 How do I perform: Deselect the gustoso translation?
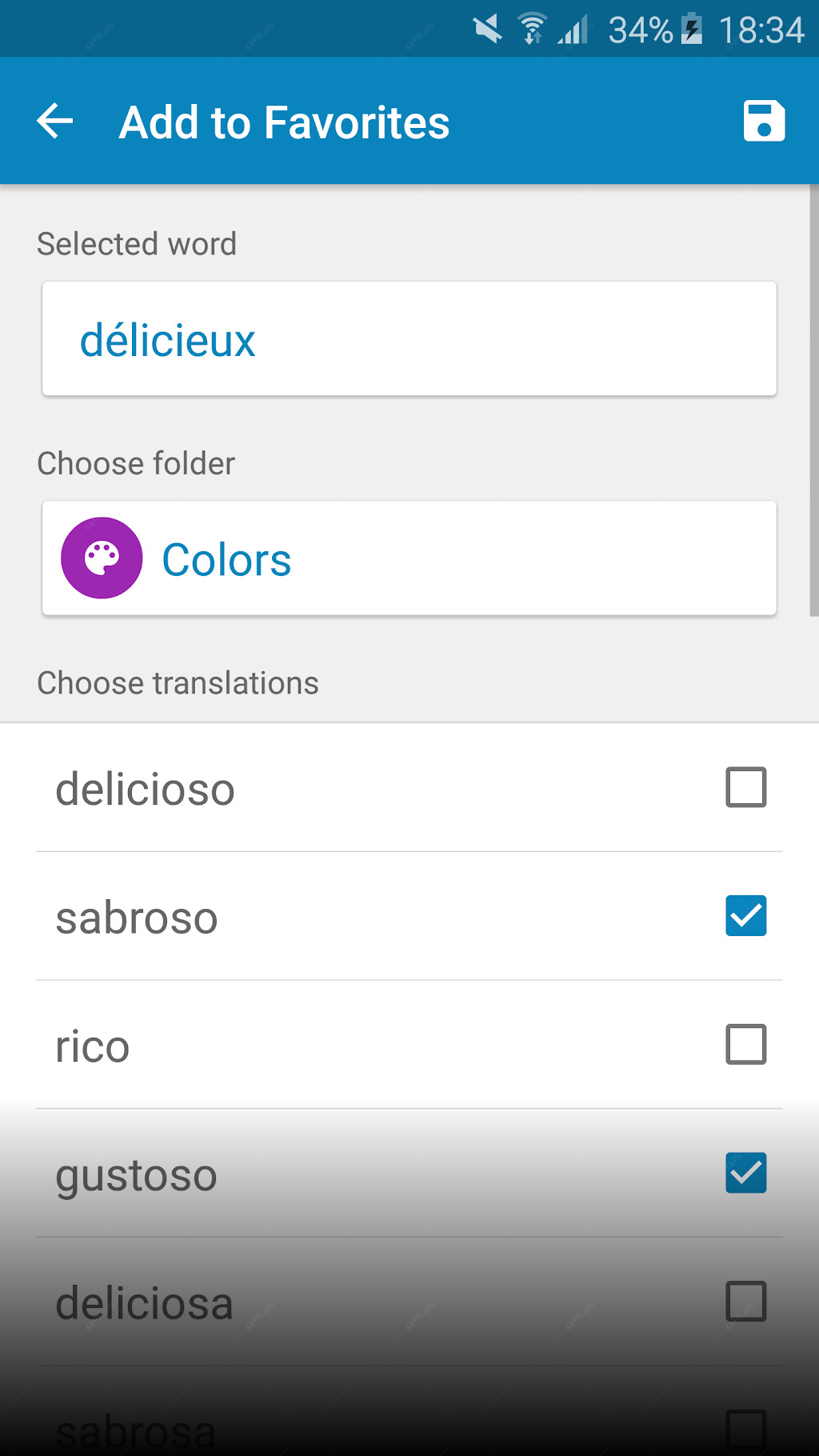745,1173
